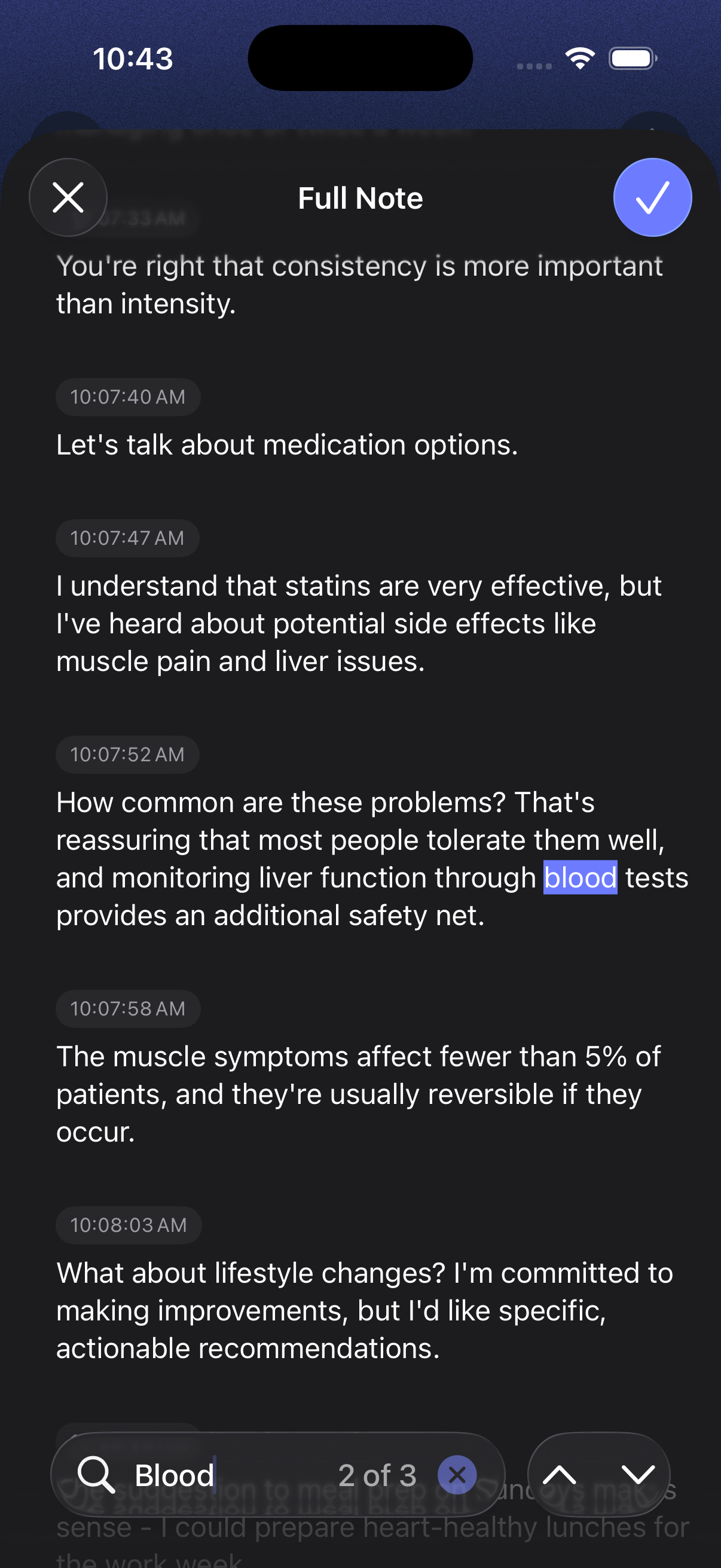Tap the 10:07:40 AM timestamp chip
Screen dimensions: 721x1568
coord(128,396)
